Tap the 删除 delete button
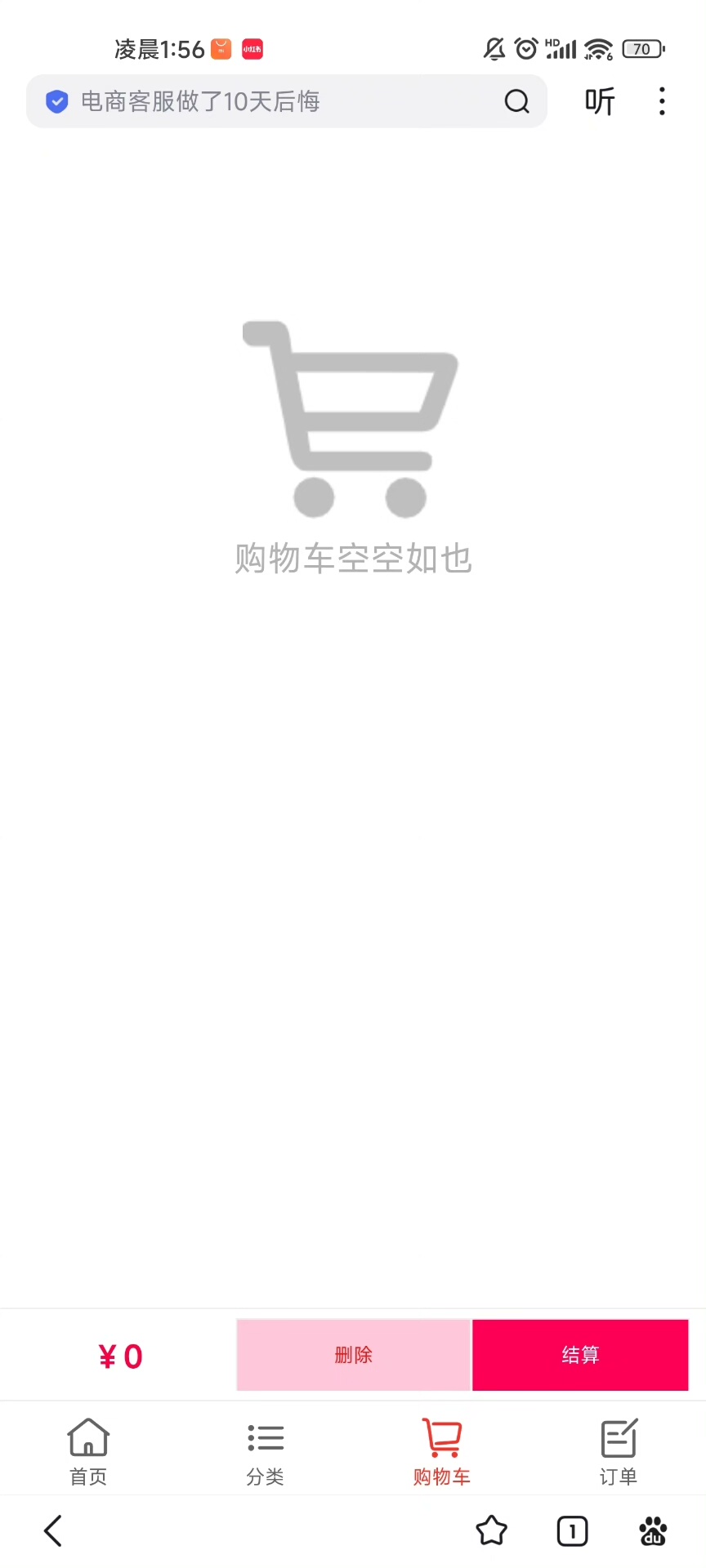This screenshot has width=706, height=1568. [354, 1355]
